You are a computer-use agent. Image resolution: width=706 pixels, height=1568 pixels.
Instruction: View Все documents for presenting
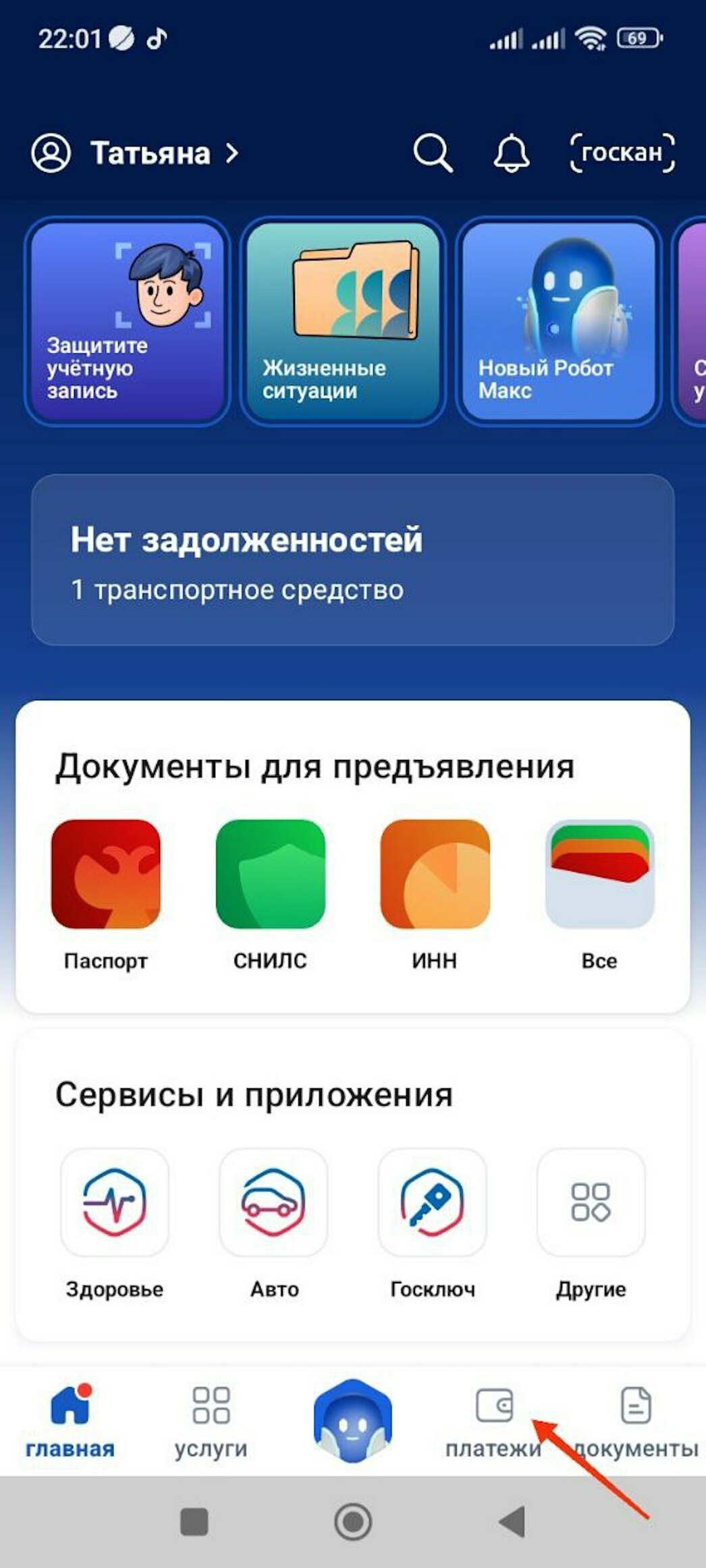pos(599,874)
